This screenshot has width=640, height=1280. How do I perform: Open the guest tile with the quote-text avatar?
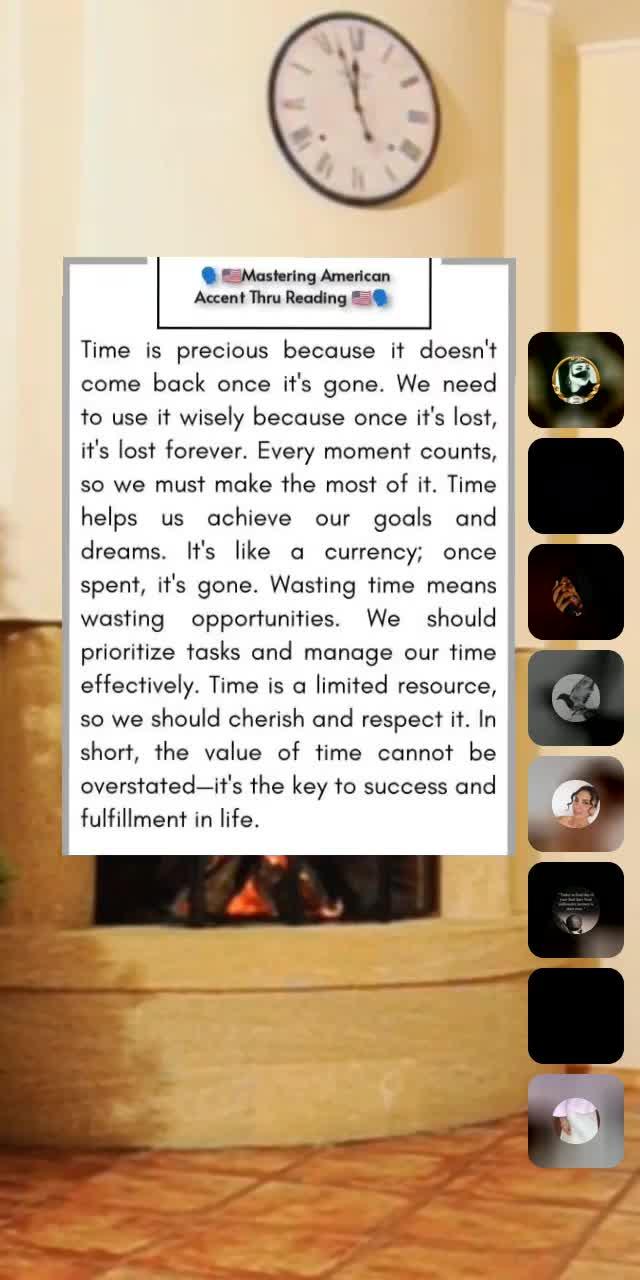pos(576,910)
